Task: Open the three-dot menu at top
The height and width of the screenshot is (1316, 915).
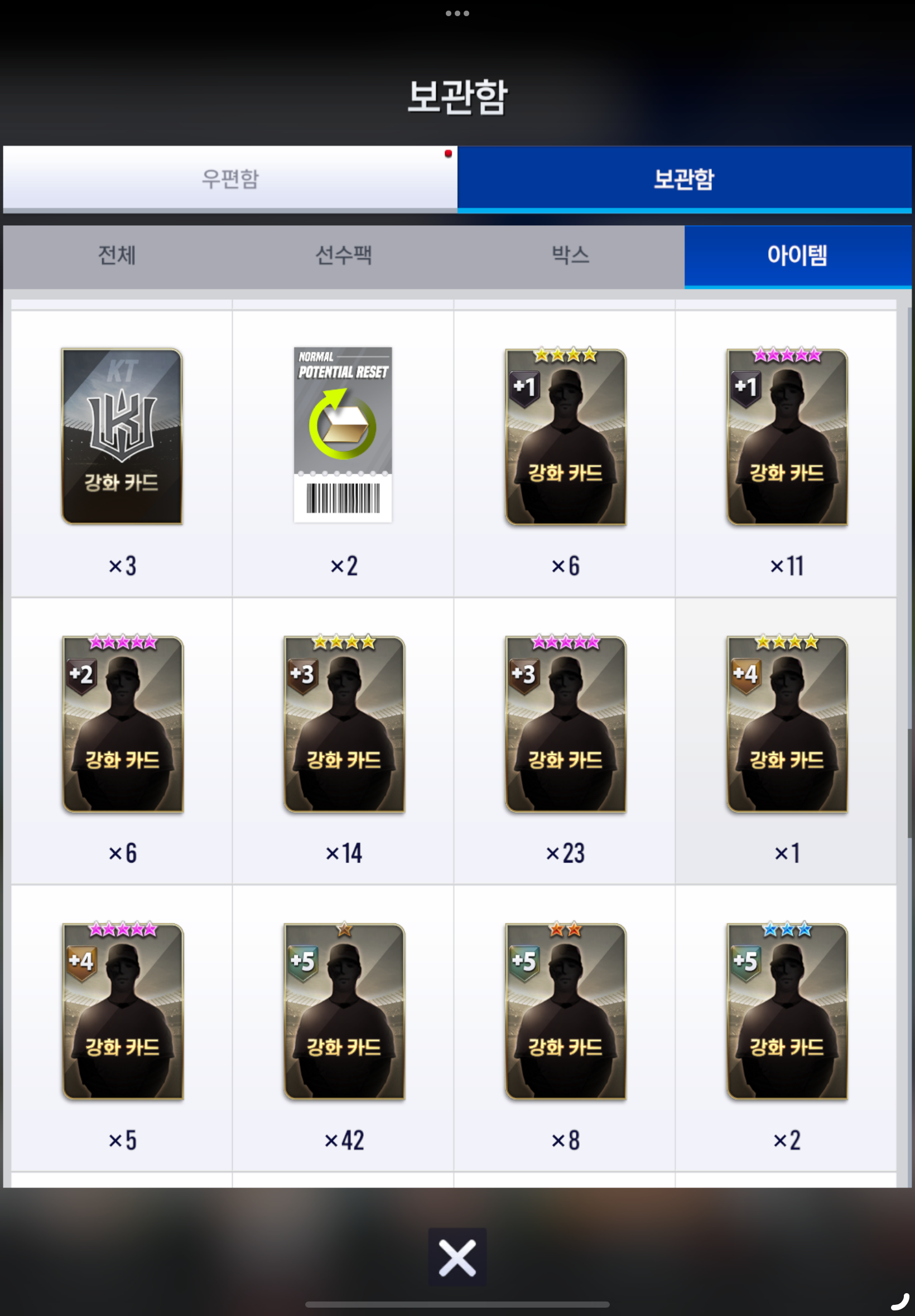Action: click(457, 13)
